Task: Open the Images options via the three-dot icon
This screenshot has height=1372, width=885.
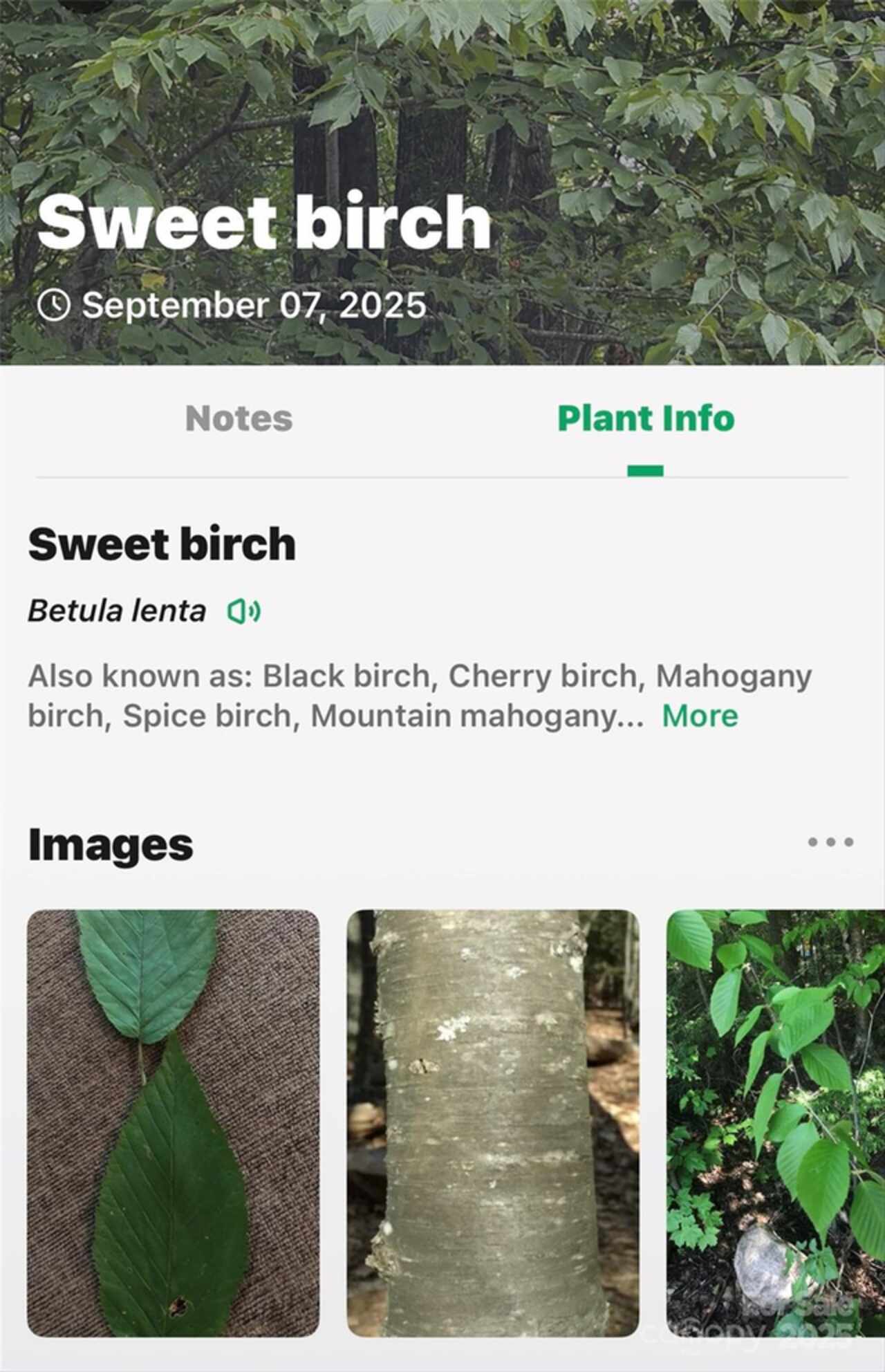Action: [832, 840]
